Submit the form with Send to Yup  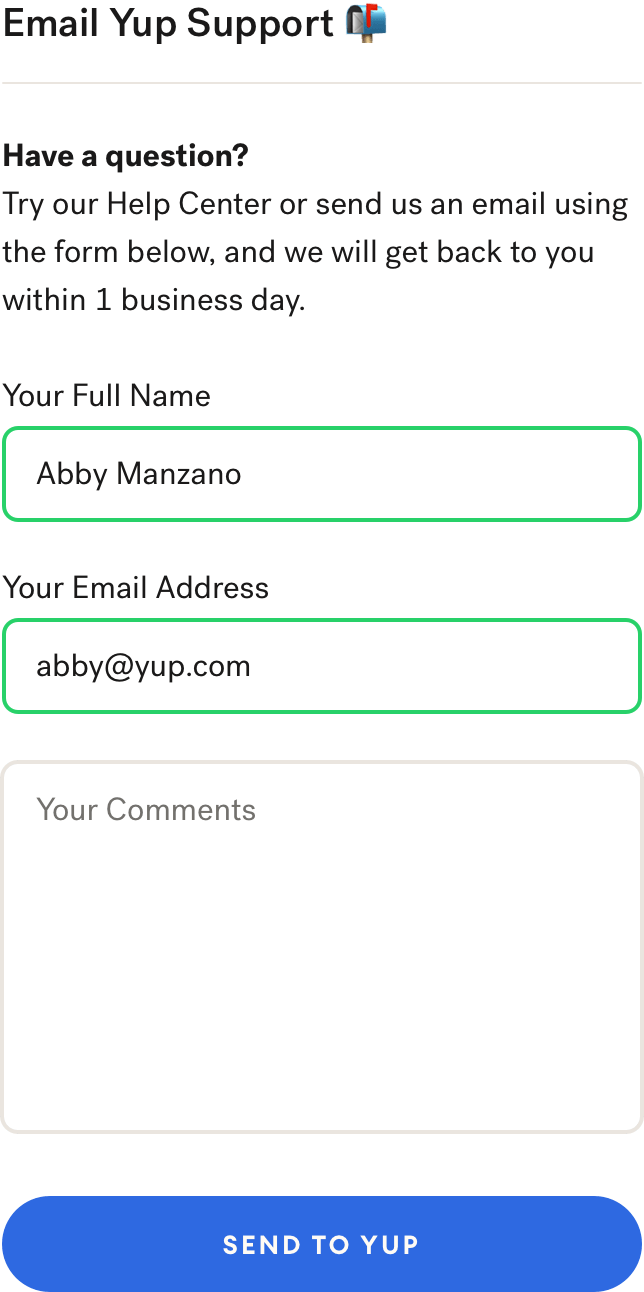point(321,1244)
